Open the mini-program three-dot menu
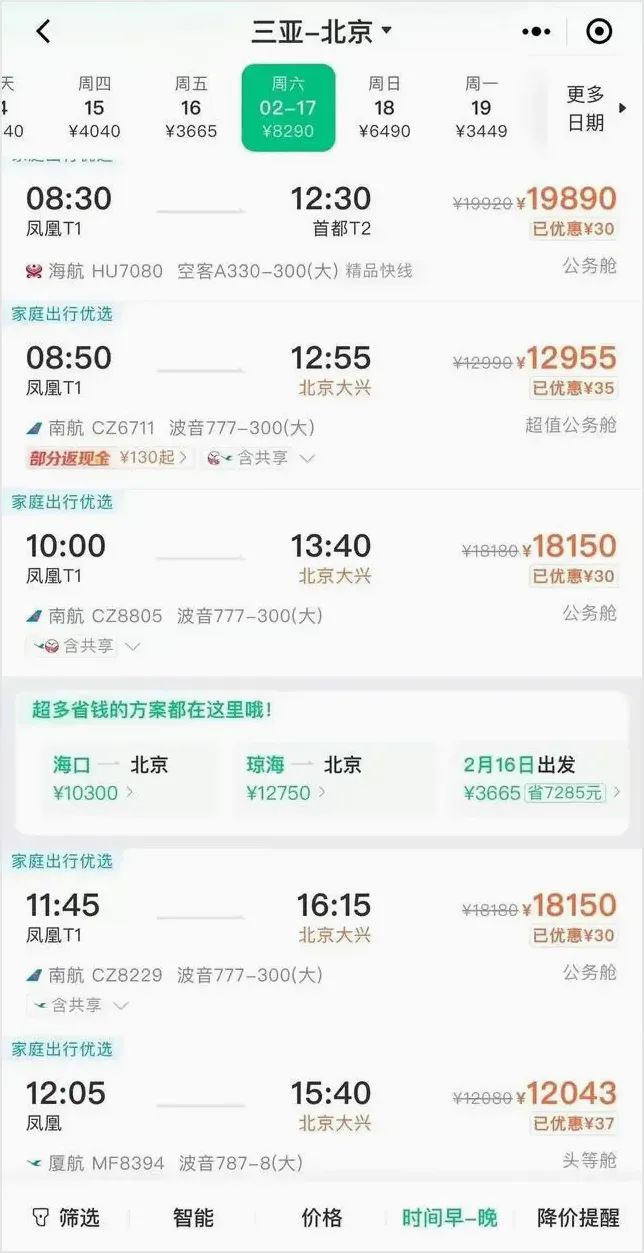 537,32
